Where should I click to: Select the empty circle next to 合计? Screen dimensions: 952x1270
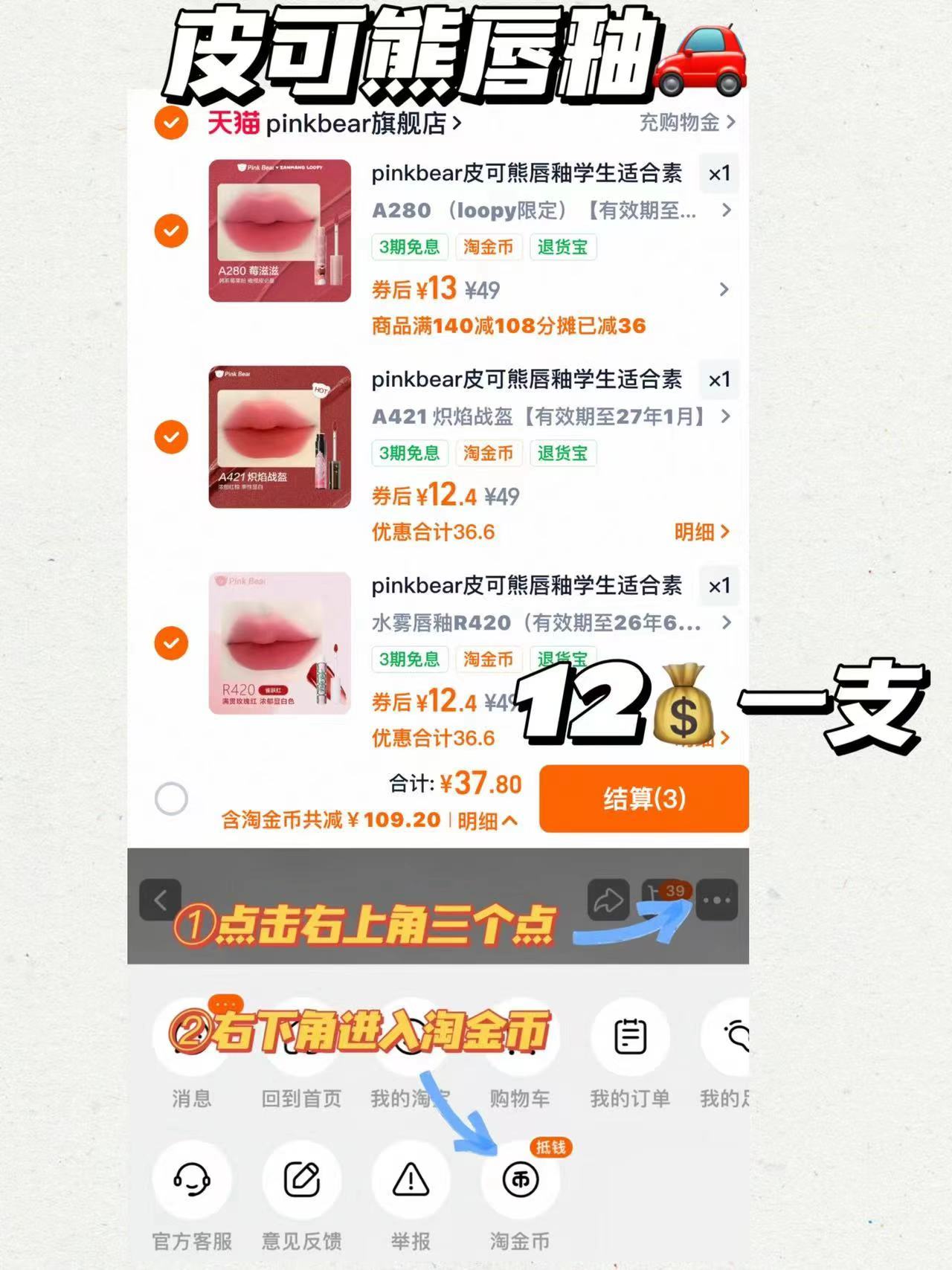point(170,796)
